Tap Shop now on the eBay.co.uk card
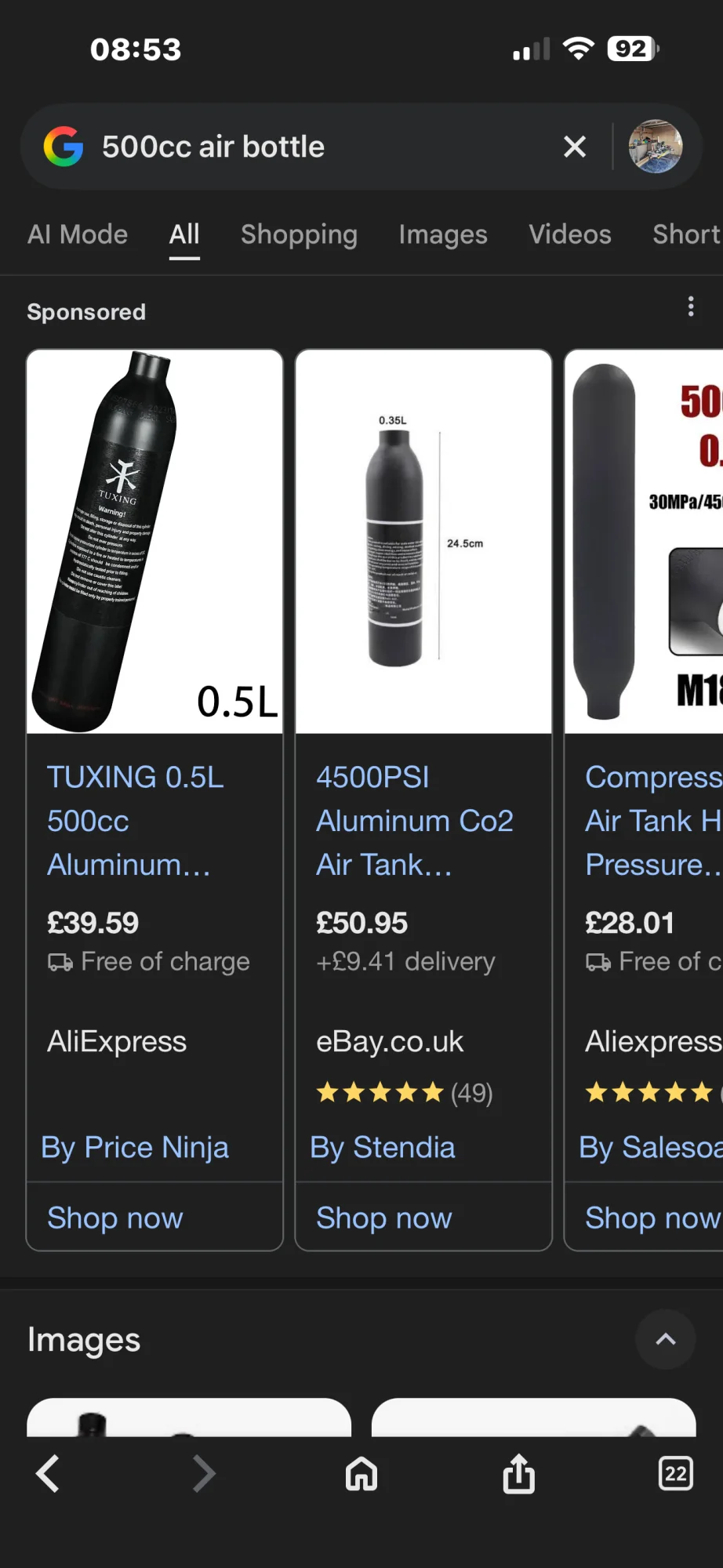Screen dimensions: 723x1568 384,1218
